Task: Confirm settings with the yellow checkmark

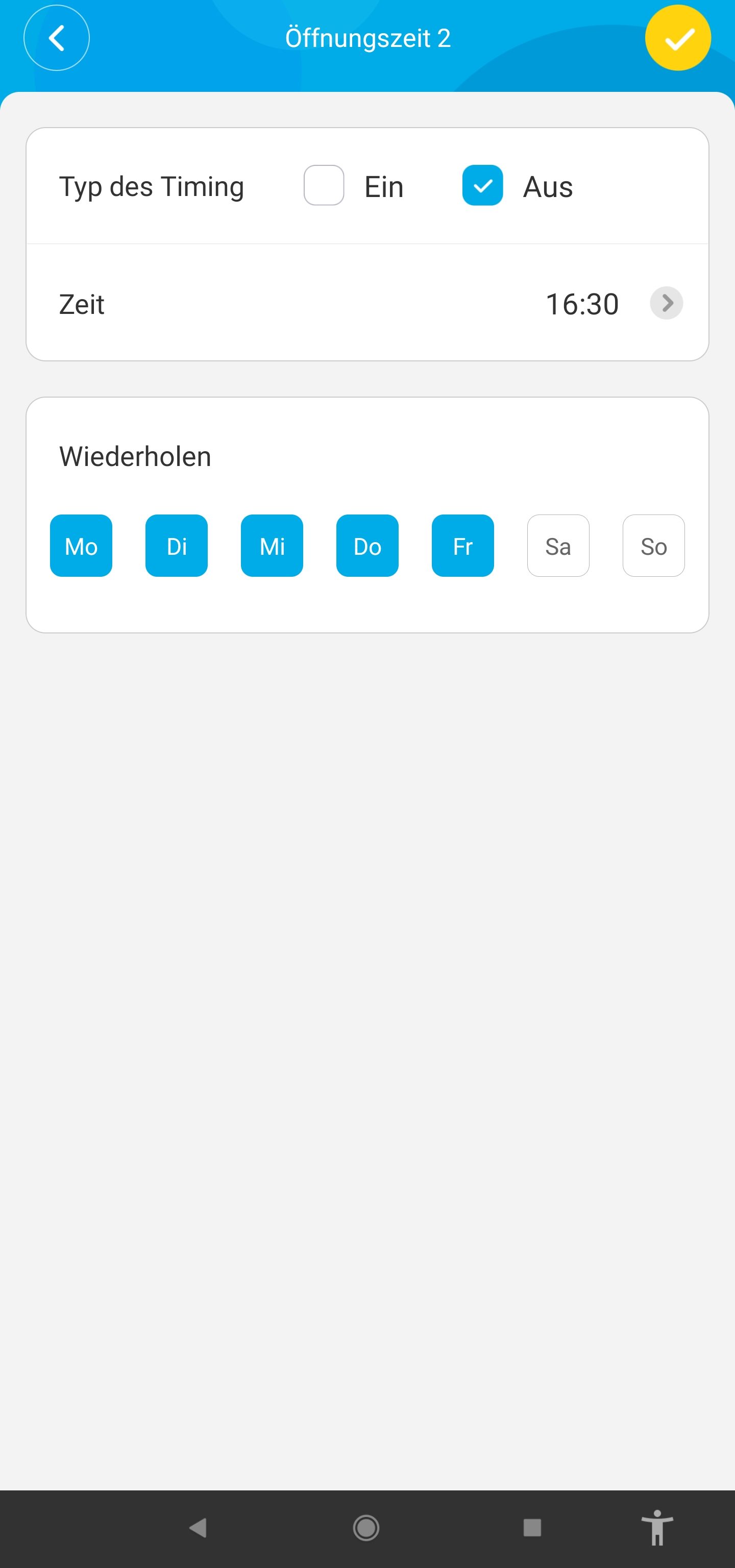Action: click(677, 38)
